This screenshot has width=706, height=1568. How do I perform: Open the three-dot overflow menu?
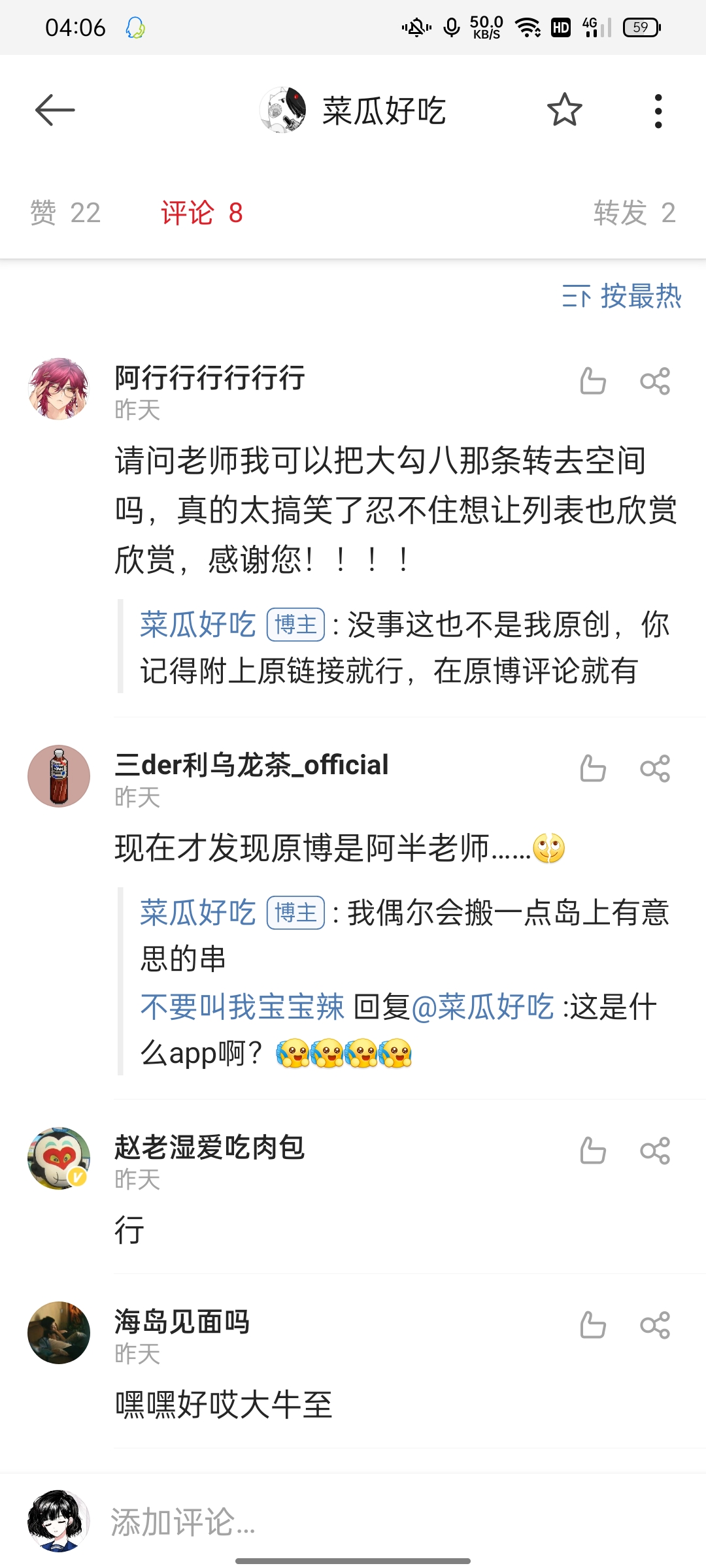tap(658, 111)
